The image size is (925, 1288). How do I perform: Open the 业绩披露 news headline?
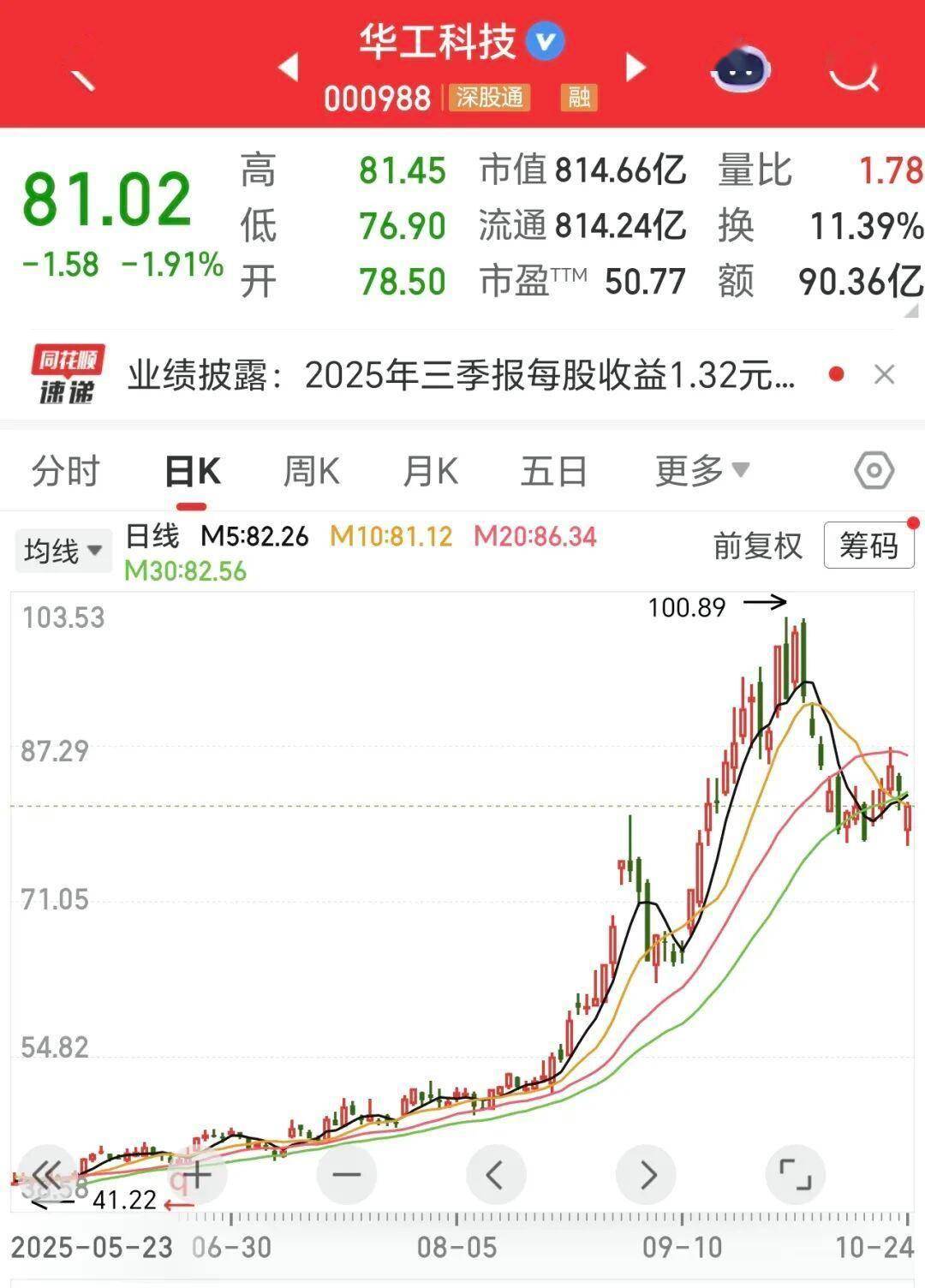[462, 375]
